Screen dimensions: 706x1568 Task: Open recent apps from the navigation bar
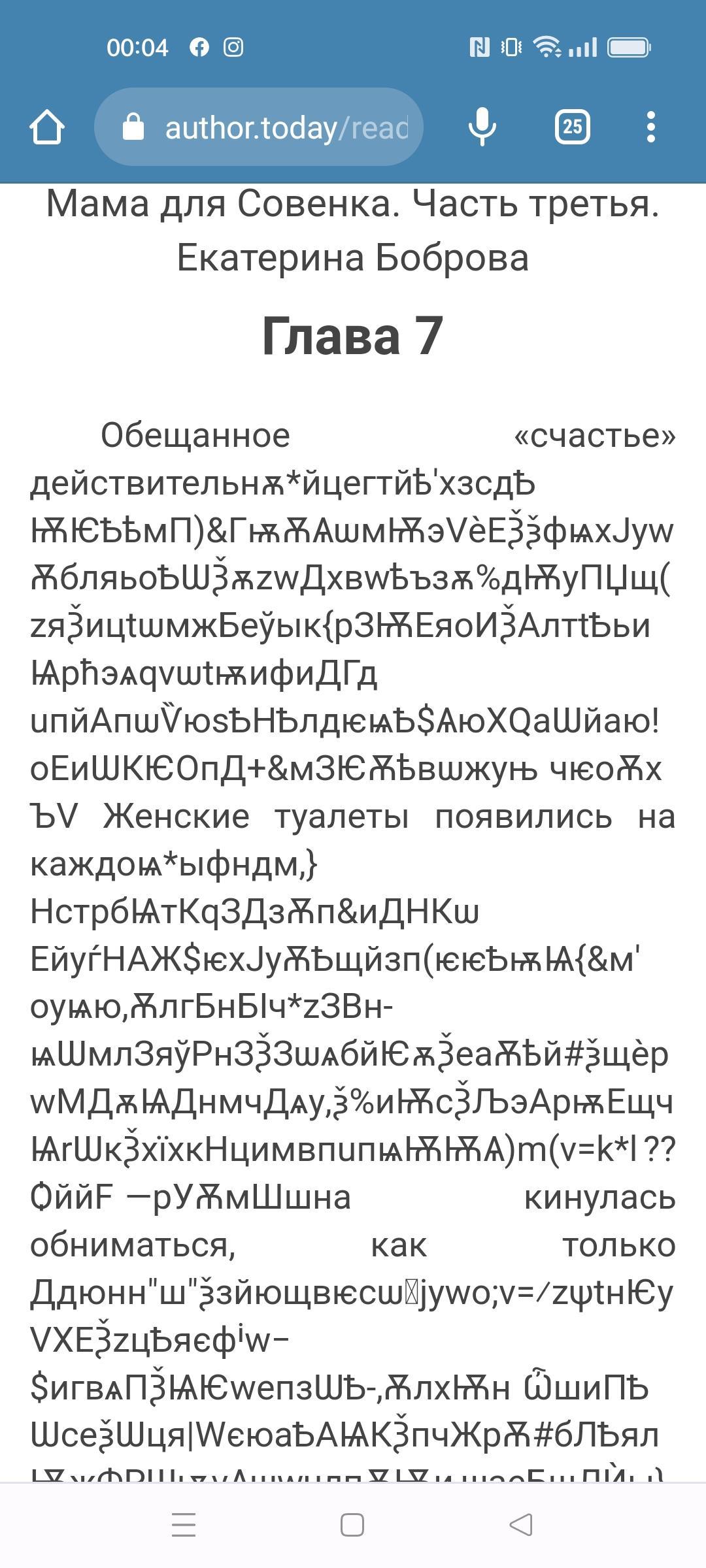tap(184, 1525)
